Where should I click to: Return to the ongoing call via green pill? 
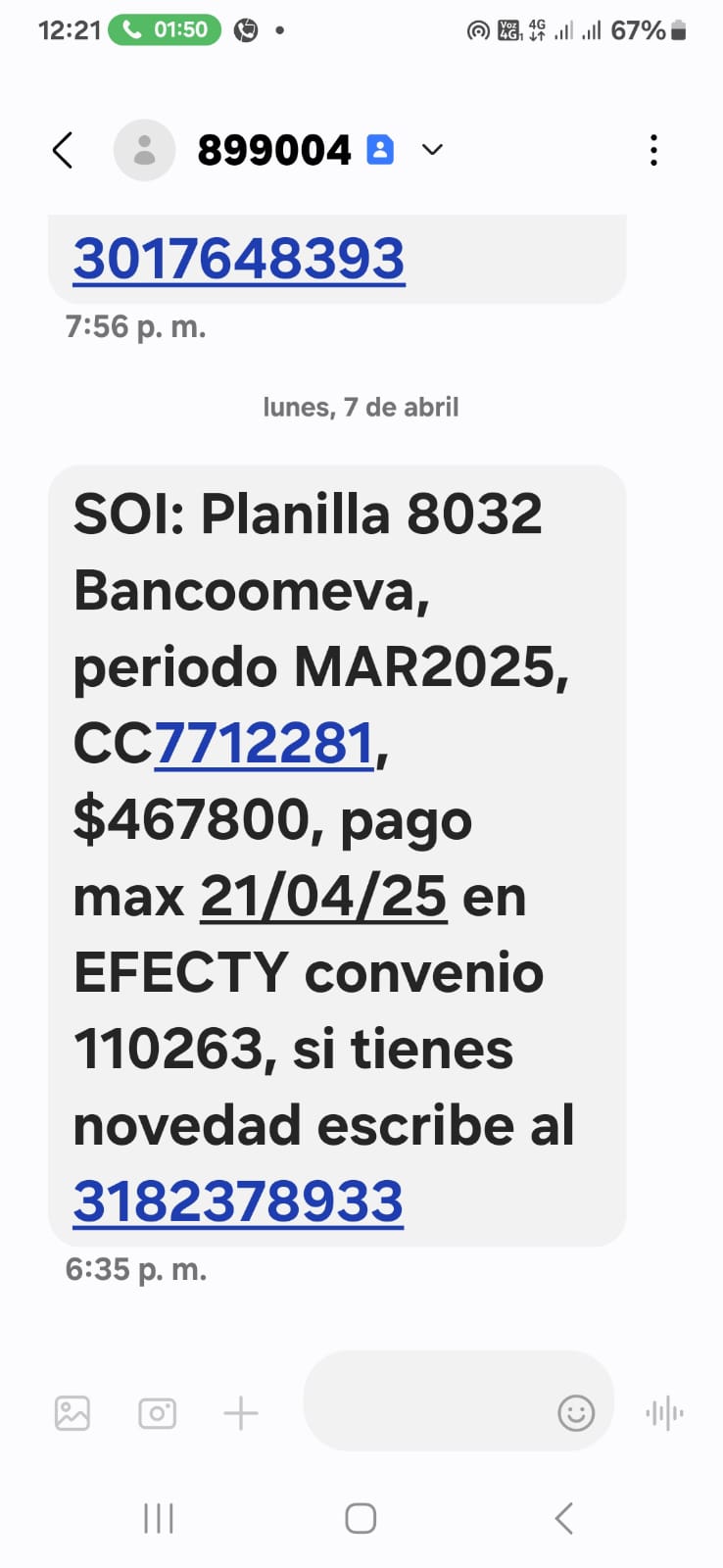pos(165,30)
